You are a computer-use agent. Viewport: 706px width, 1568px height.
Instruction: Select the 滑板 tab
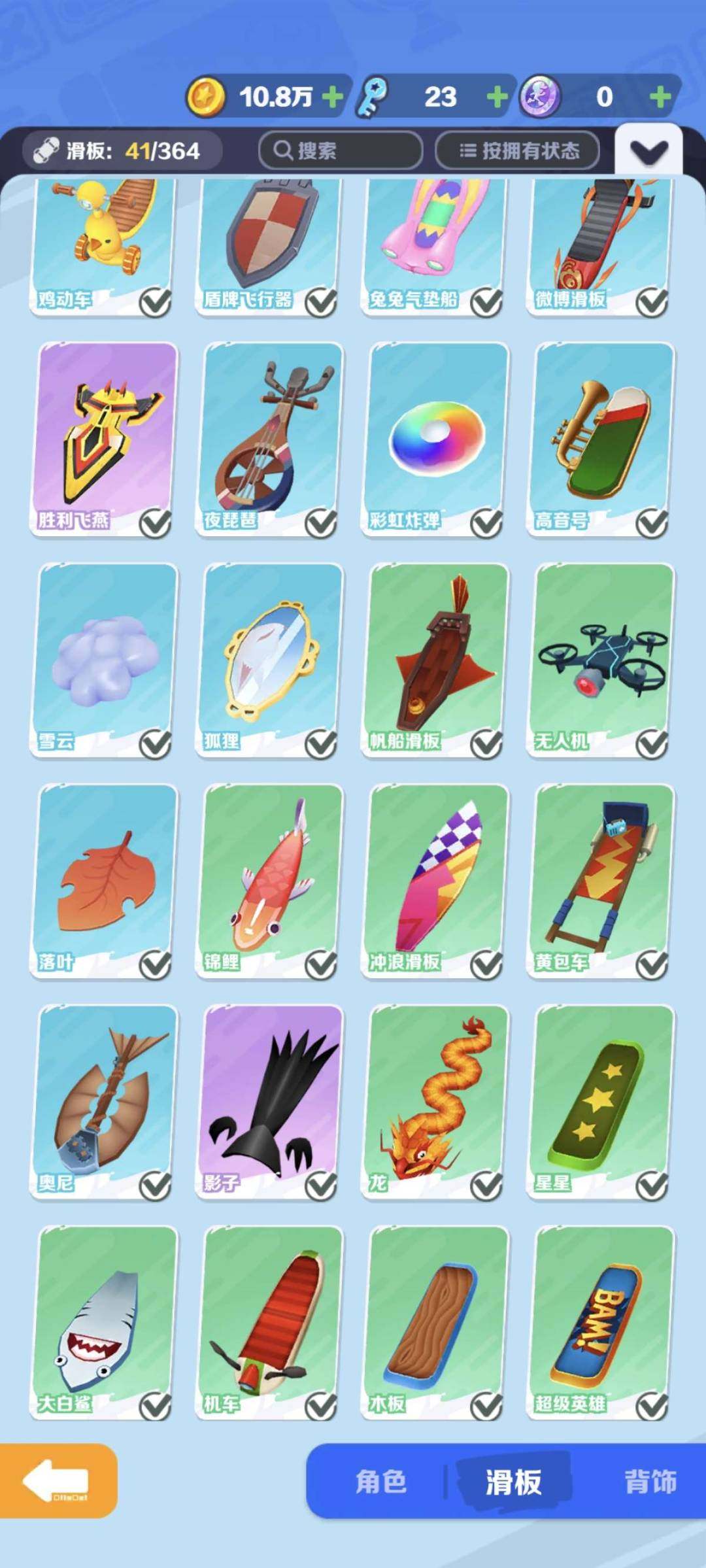(513, 1481)
